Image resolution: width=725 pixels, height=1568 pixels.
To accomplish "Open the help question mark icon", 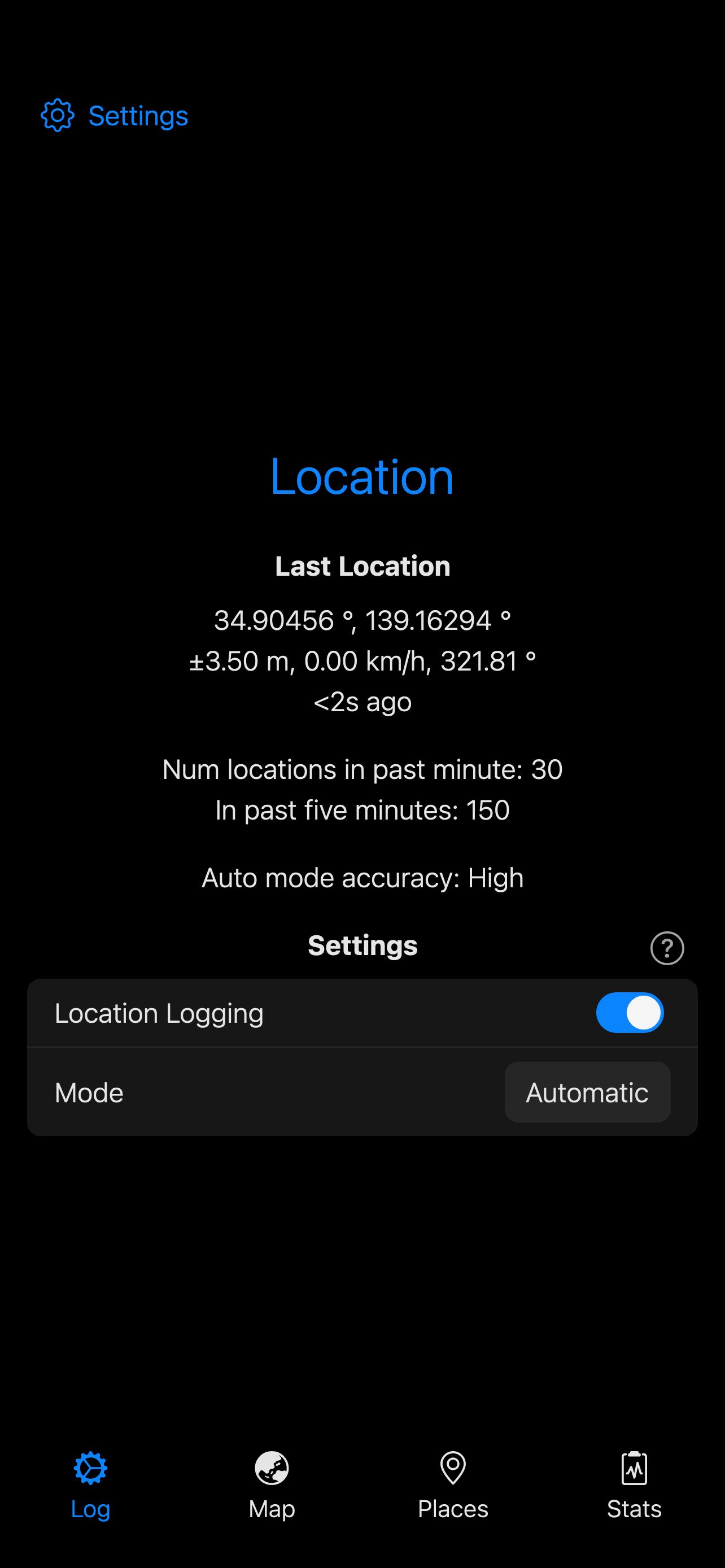I will pos(667,948).
